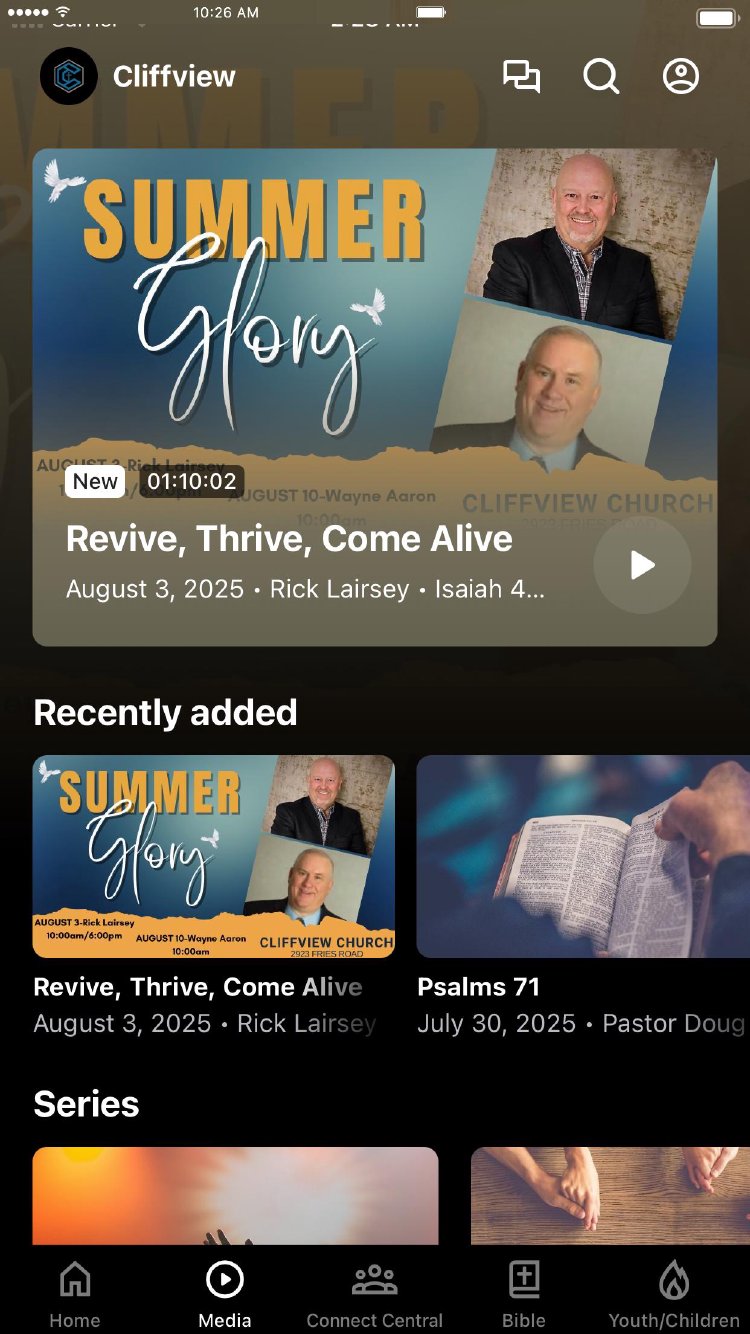750x1334 pixels.
Task: Select the Media tab
Action: (225, 1294)
